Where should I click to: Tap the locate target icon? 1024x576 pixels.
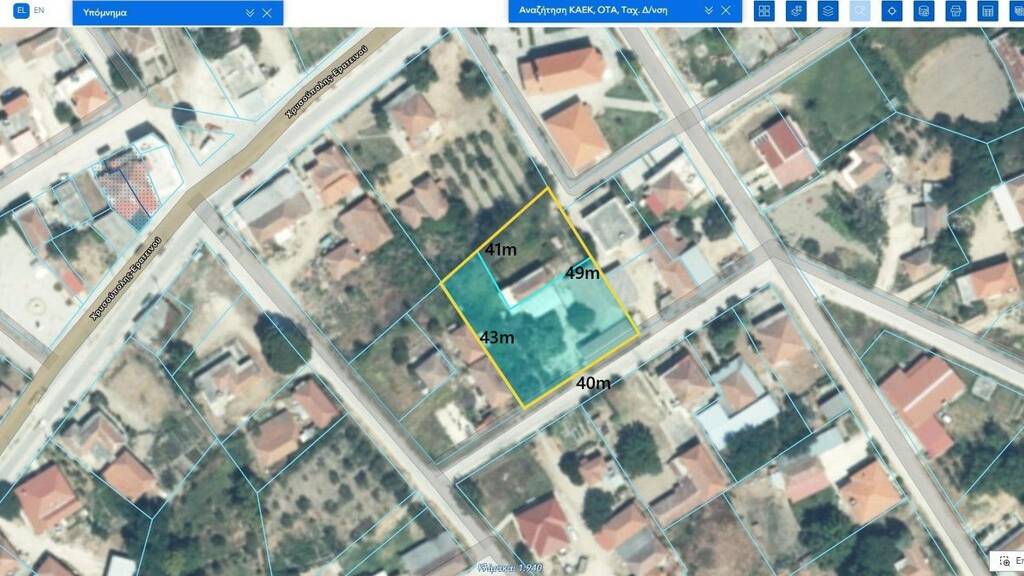pos(892,11)
